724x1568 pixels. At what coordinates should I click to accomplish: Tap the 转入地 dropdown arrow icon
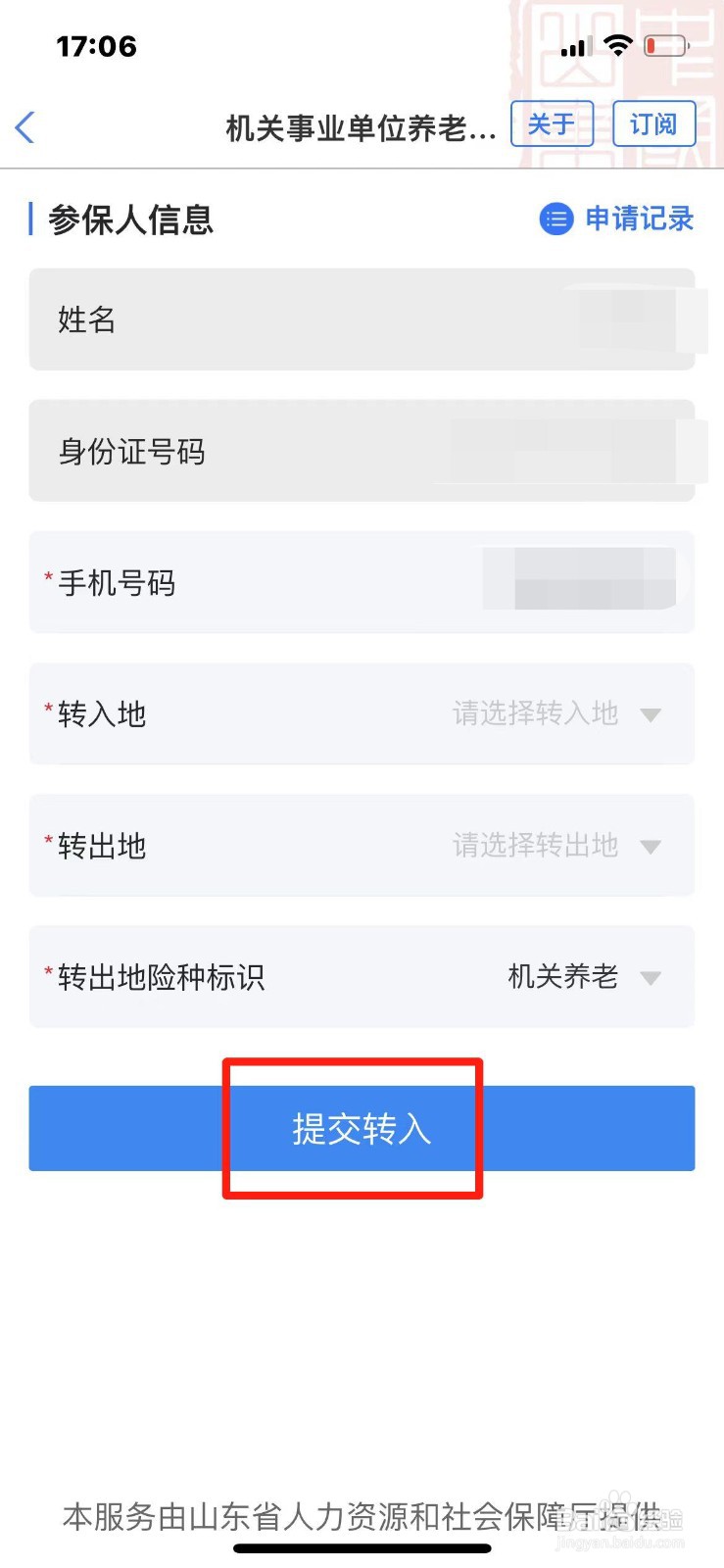tap(650, 715)
